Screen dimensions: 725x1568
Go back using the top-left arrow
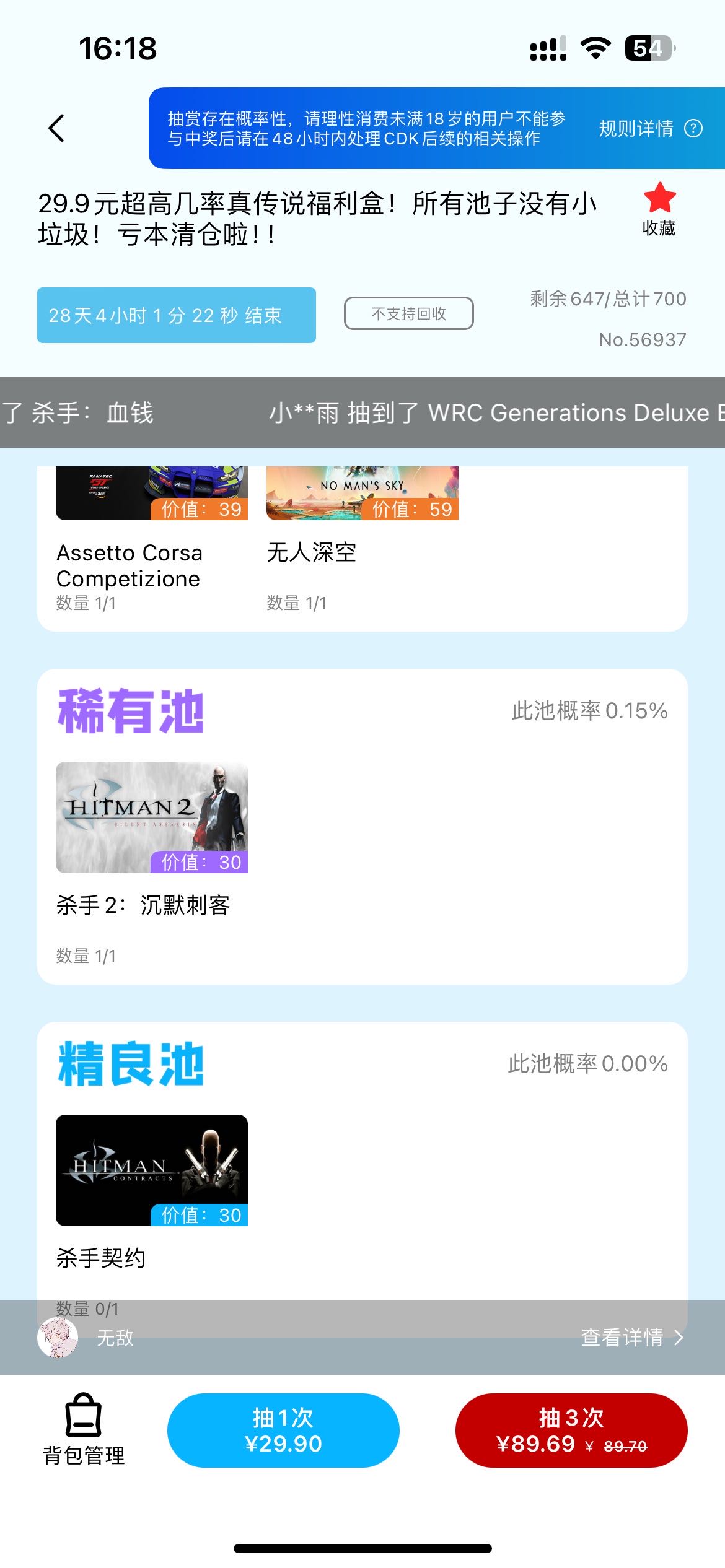[x=56, y=128]
